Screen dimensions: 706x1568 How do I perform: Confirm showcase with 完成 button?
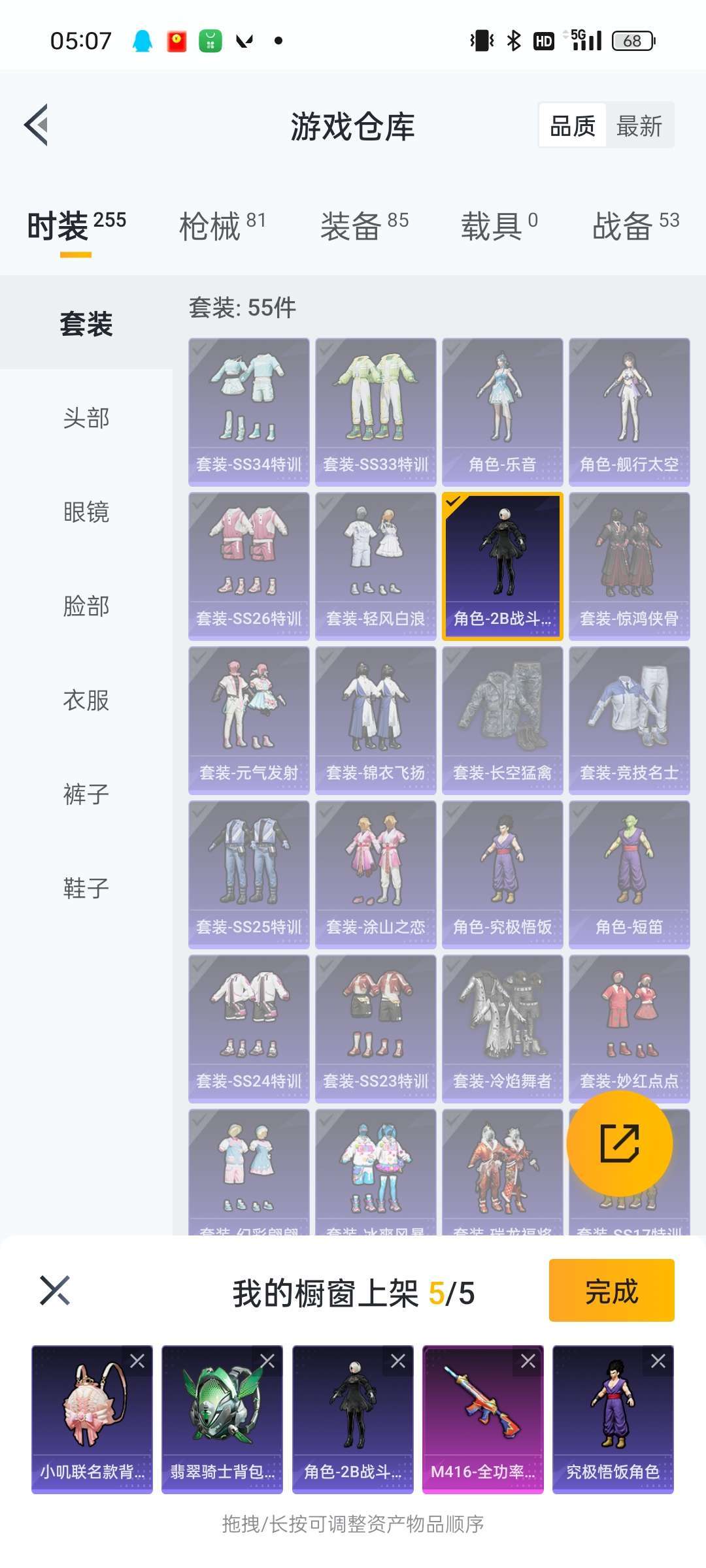[x=611, y=1290]
